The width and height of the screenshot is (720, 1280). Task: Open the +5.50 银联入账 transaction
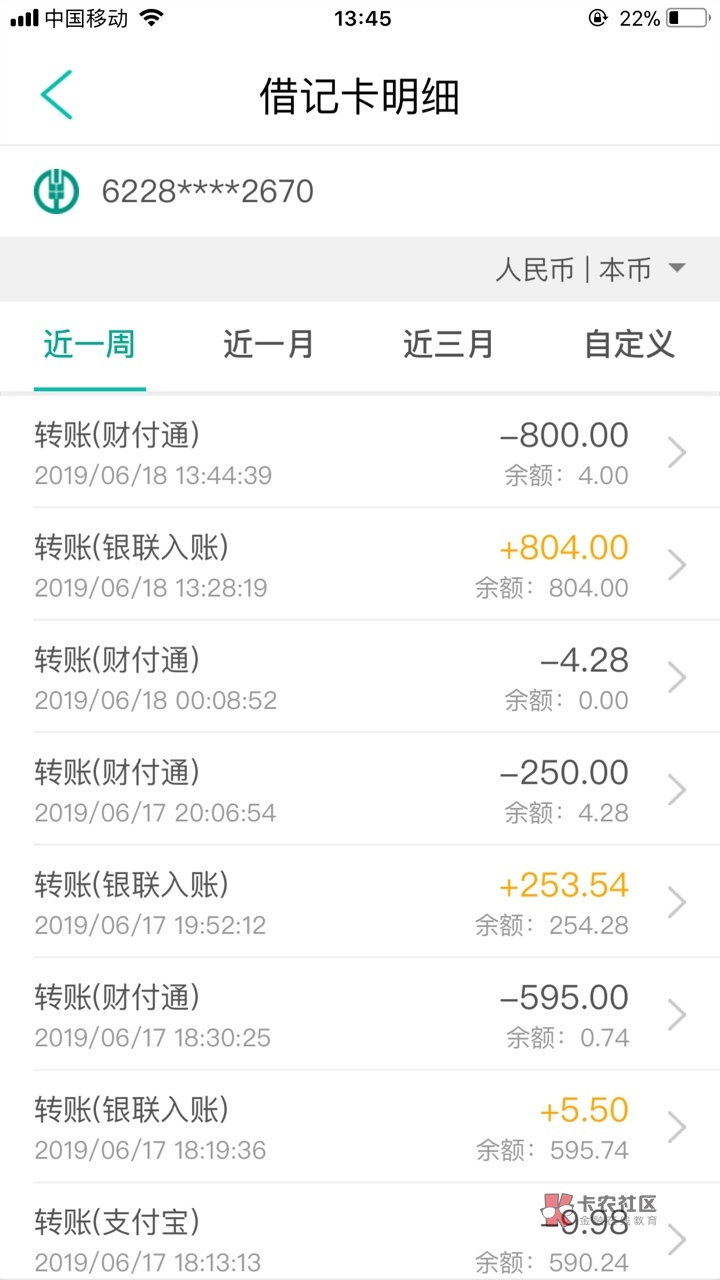click(x=360, y=1128)
